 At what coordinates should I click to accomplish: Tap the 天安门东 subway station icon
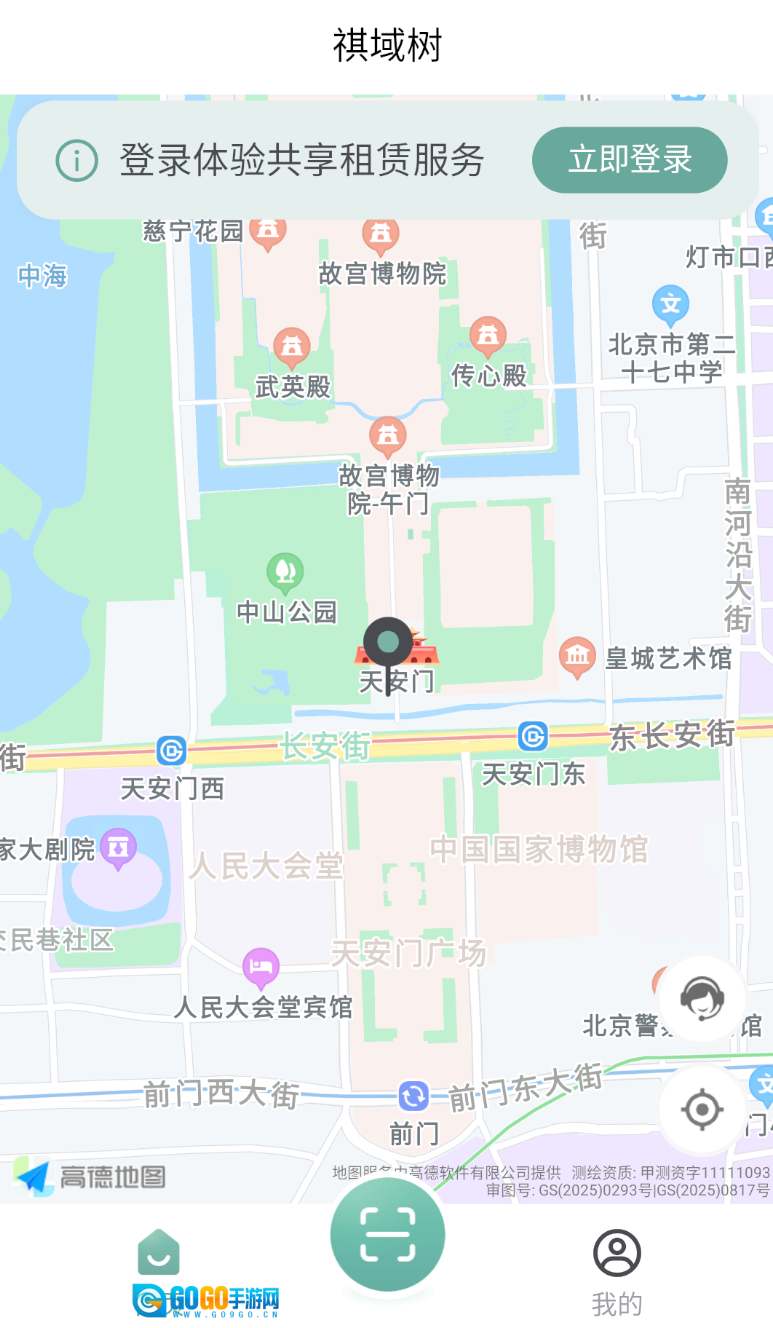click(531, 737)
